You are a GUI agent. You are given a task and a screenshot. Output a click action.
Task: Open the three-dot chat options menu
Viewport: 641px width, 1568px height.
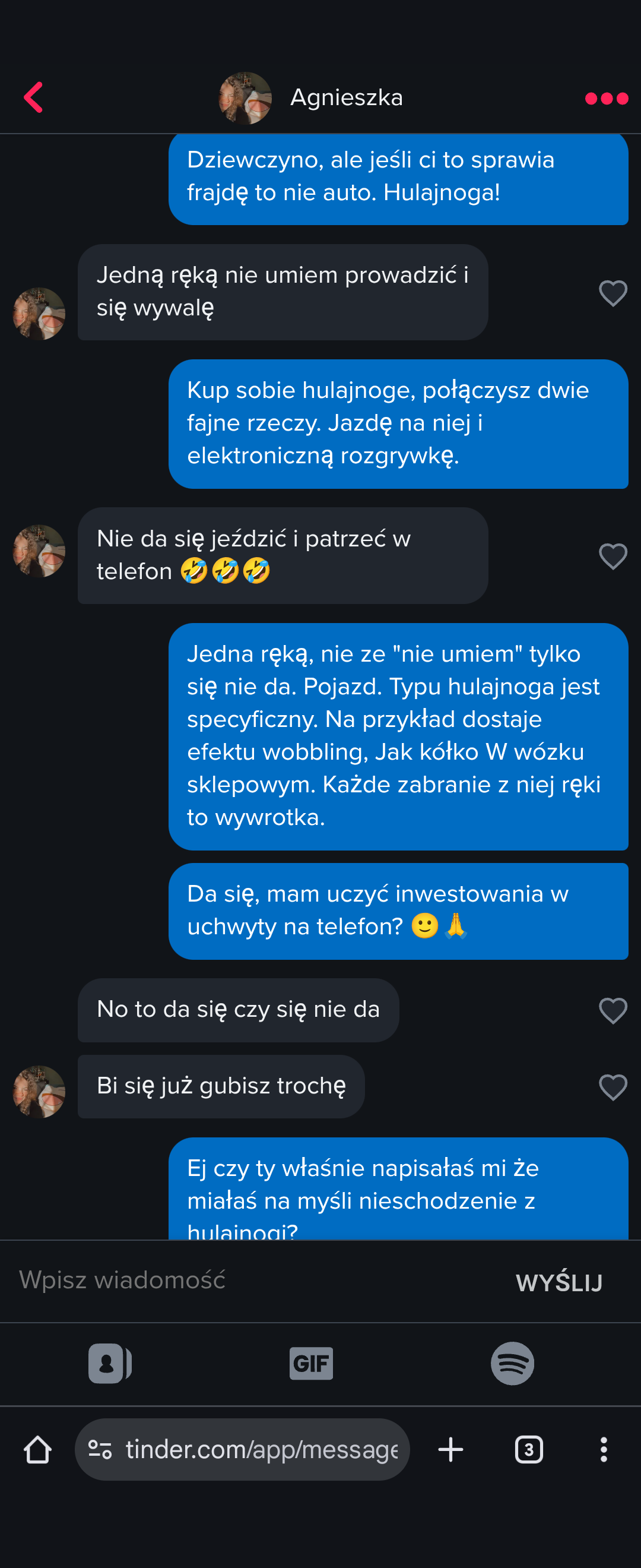click(606, 99)
